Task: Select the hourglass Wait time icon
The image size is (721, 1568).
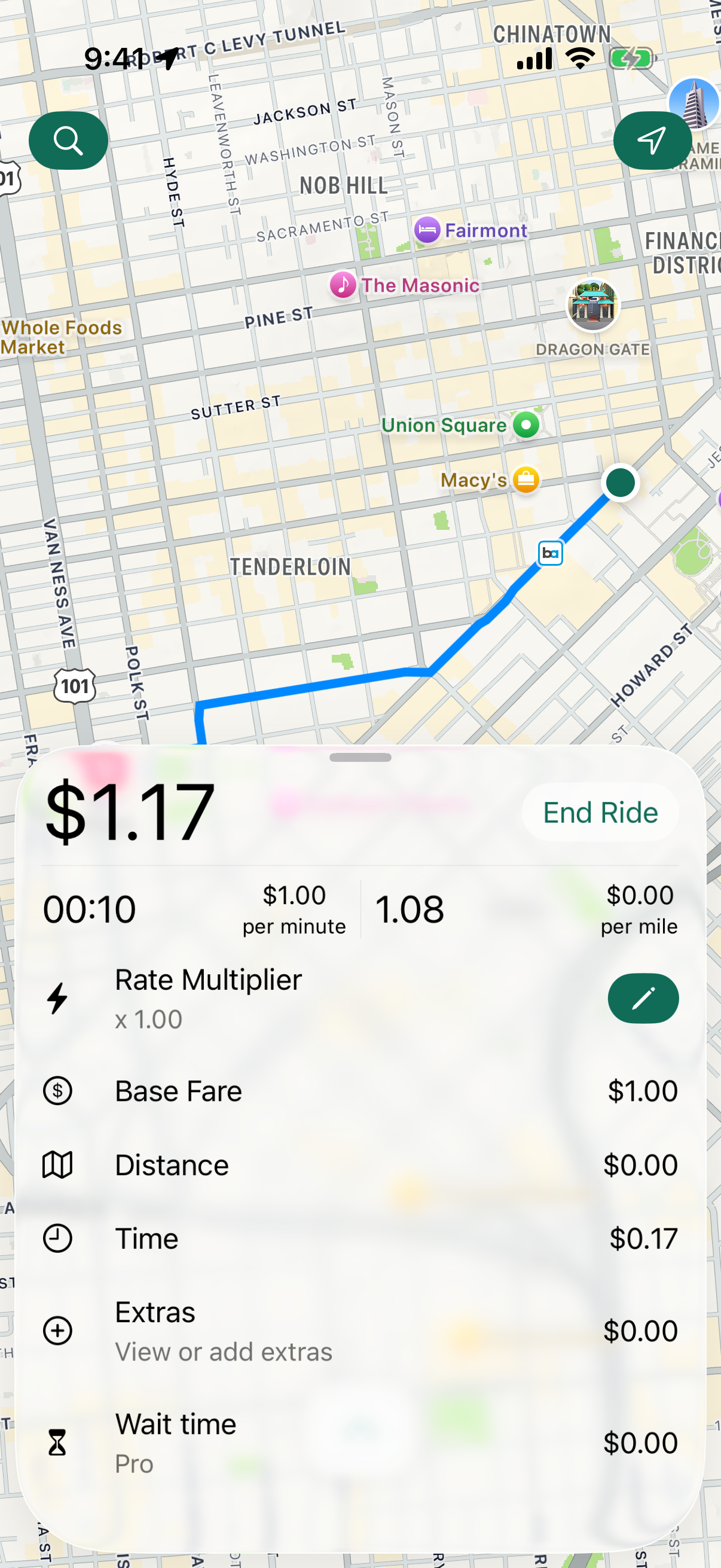Action: pyautogui.click(x=57, y=1442)
